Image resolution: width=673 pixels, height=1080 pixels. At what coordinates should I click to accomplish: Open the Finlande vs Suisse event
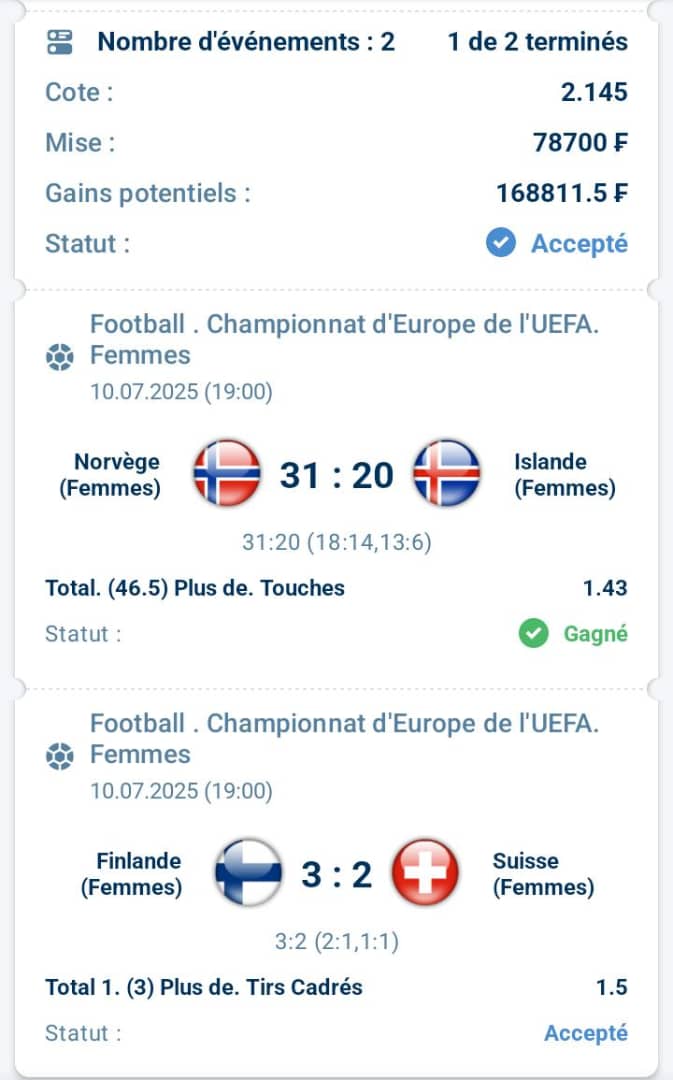336,875
